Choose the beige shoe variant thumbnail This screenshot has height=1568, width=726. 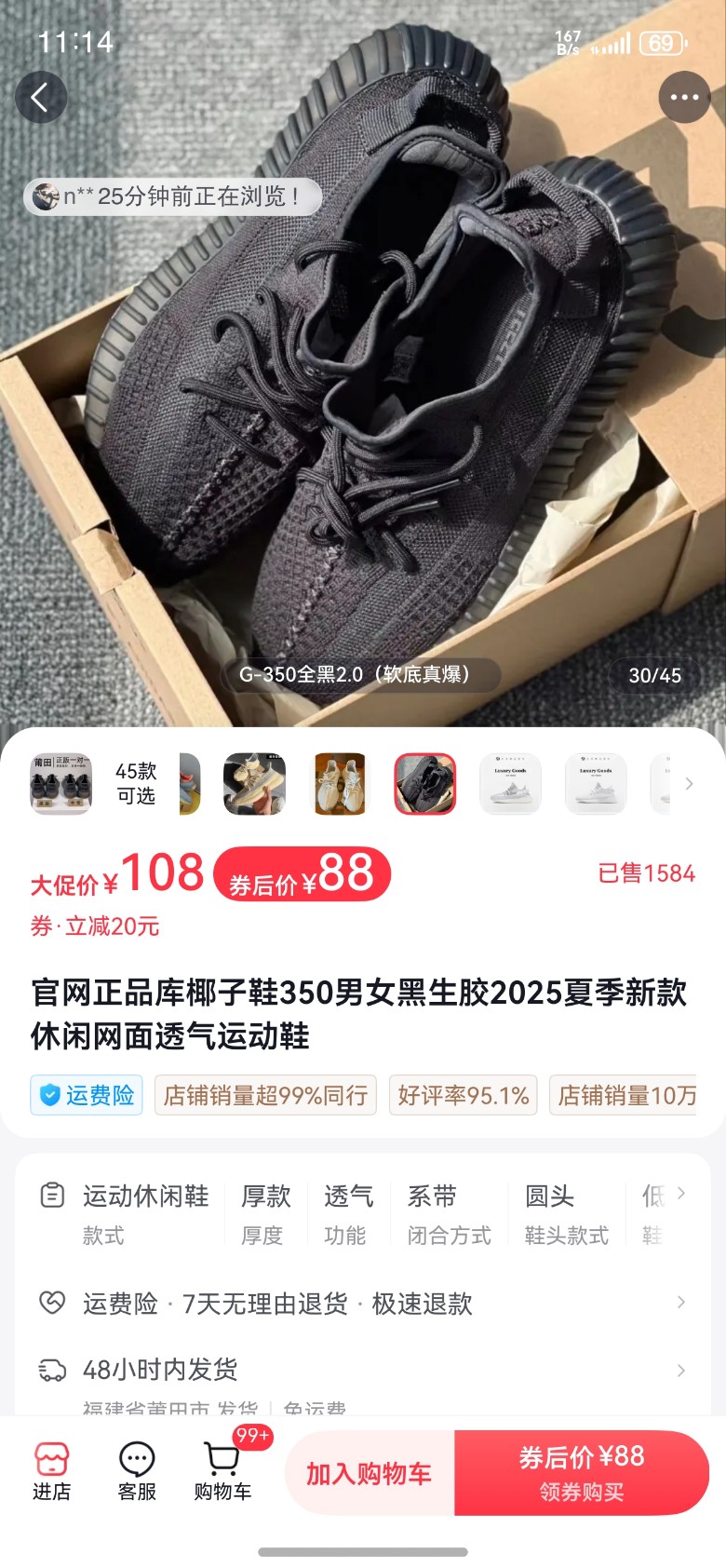coord(340,784)
